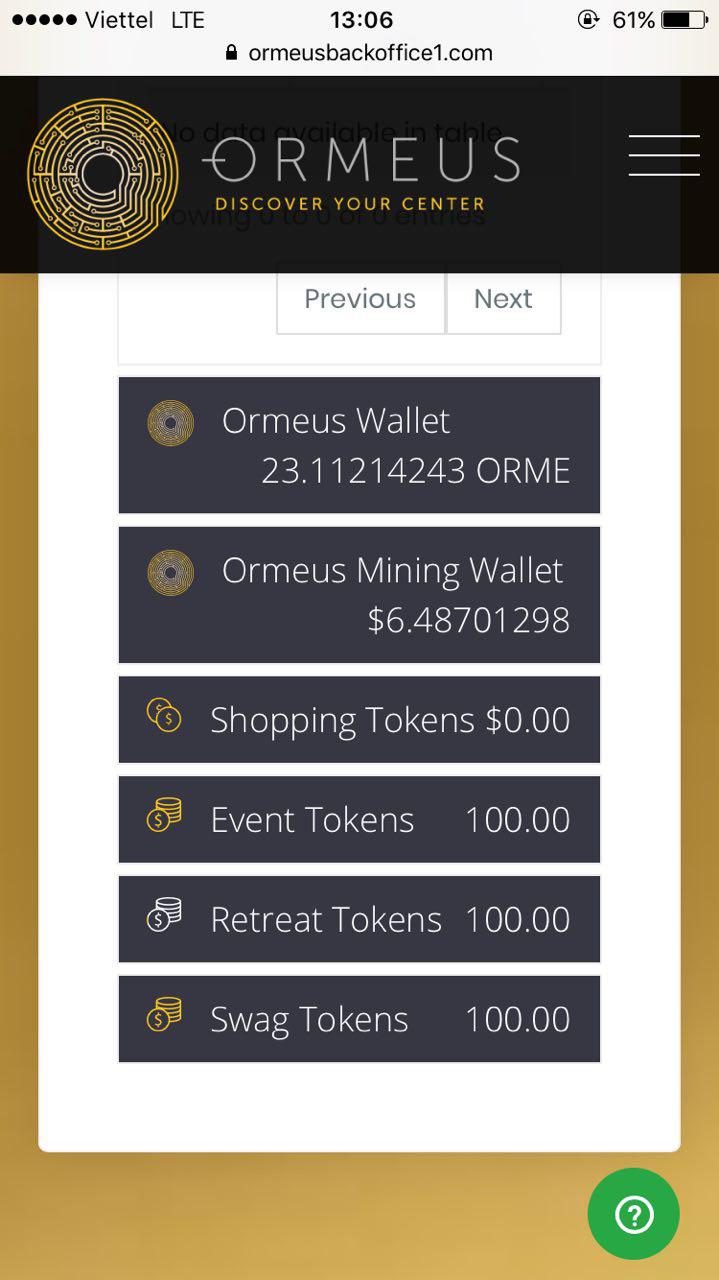
Task: View Swag Tokens details
Action: [359, 1020]
